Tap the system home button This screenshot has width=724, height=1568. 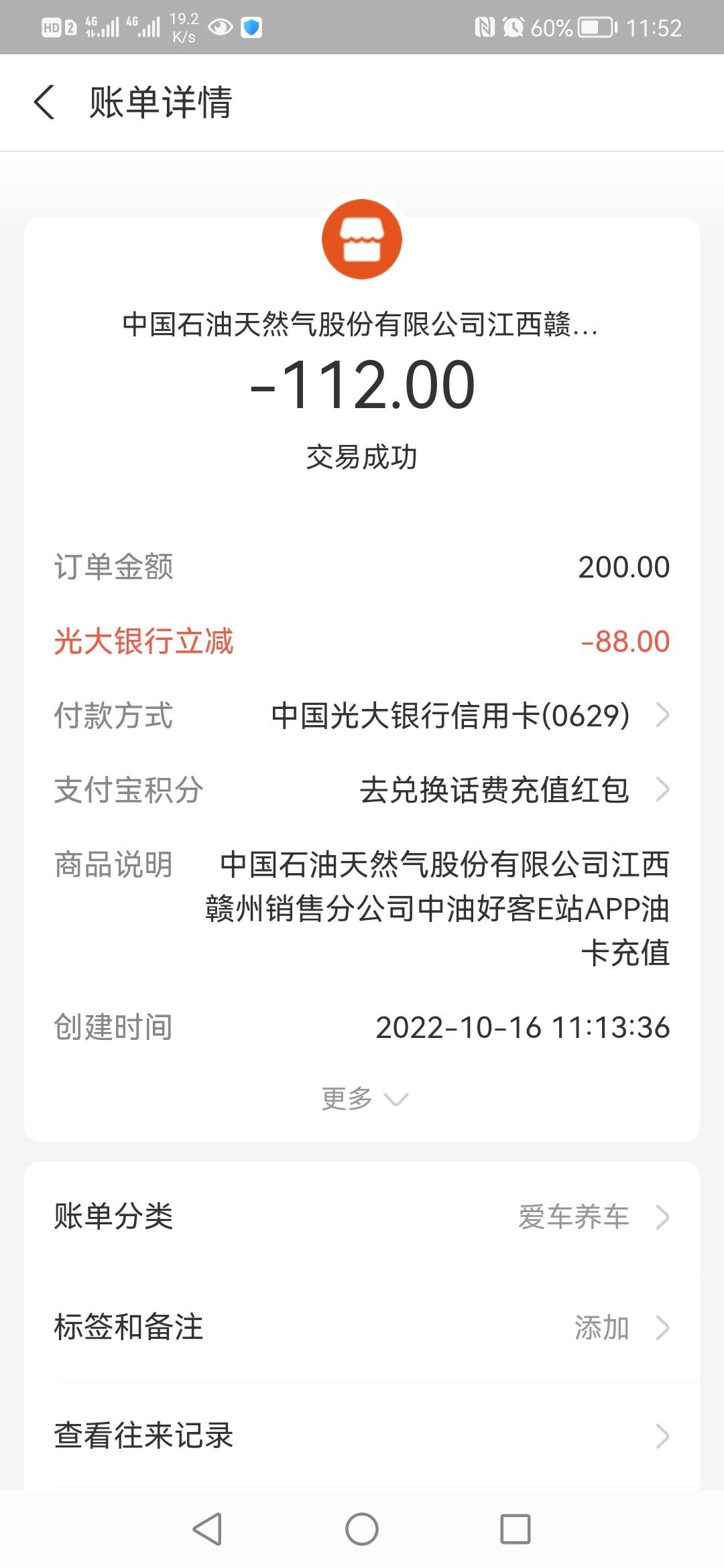[362, 1530]
